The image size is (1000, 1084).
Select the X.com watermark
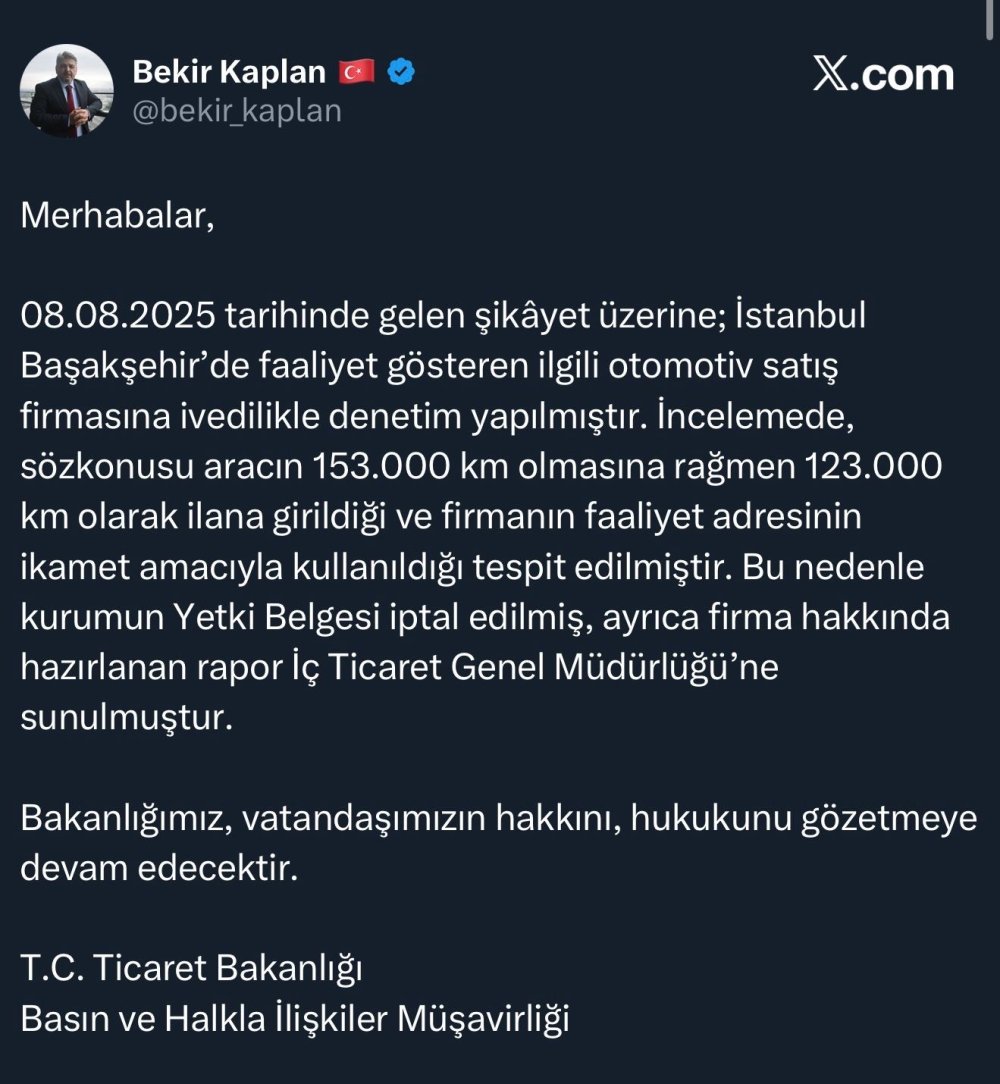[884, 72]
